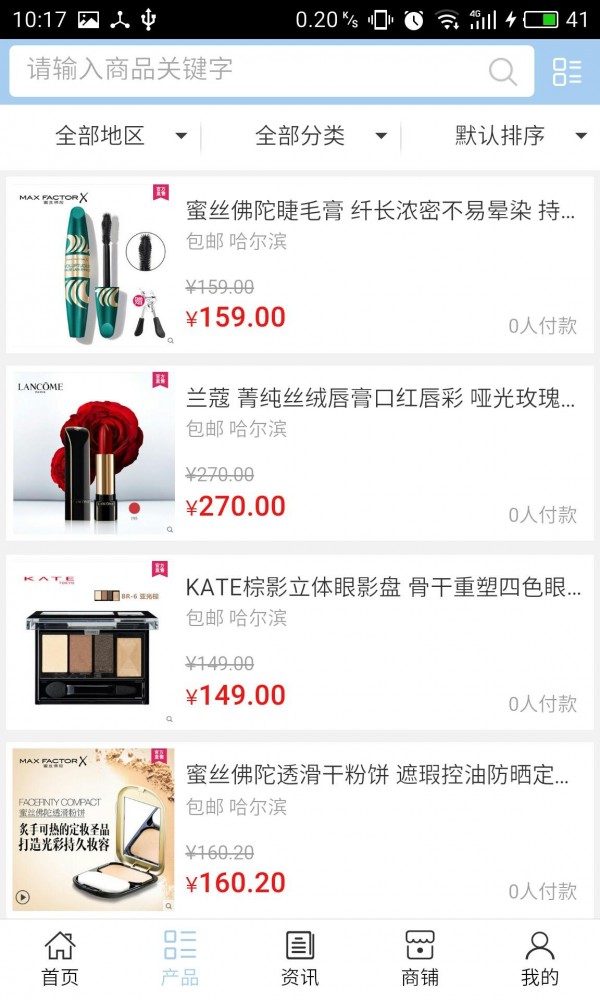Open the 商铺 shops tab
This screenshot has height=1000, width=600.
coord(420,958)
